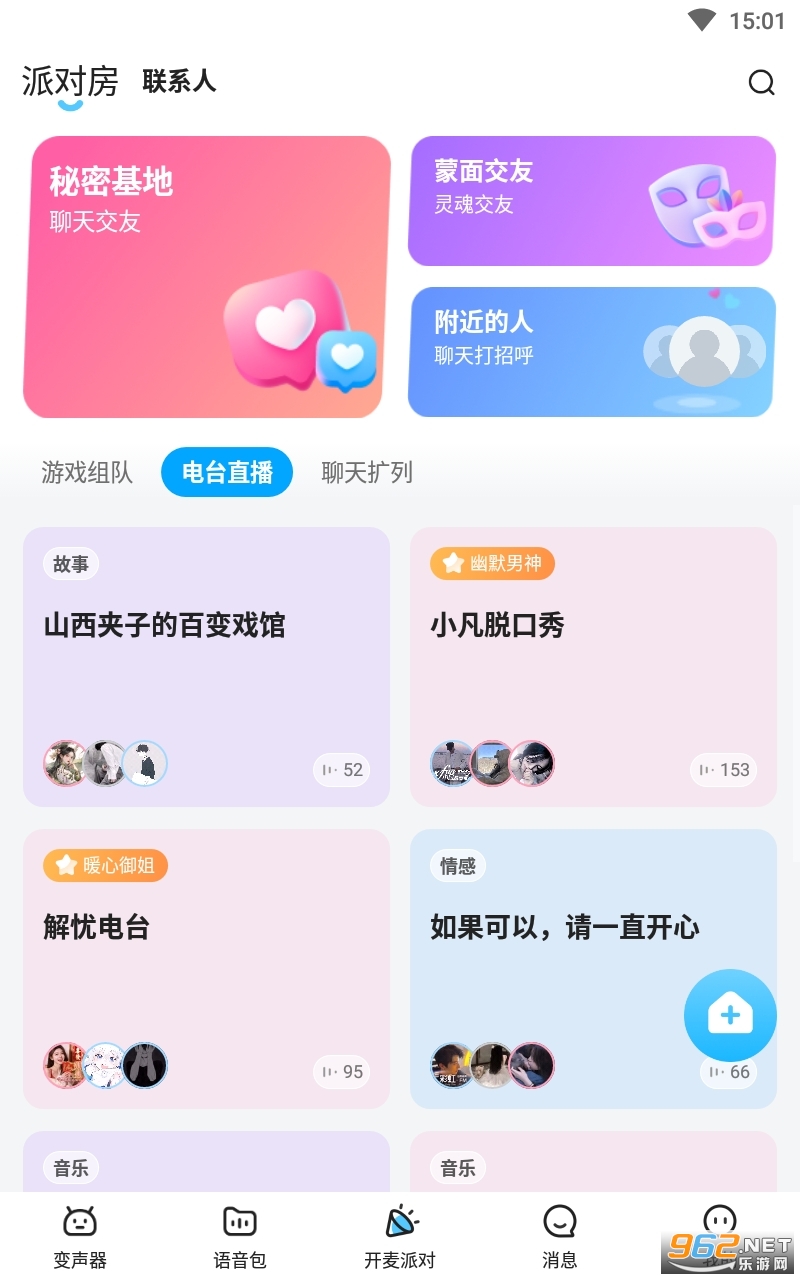Viewport: 800px width, 1280px height.
Task: Open the search icon
Action: (x=761, y=82)
